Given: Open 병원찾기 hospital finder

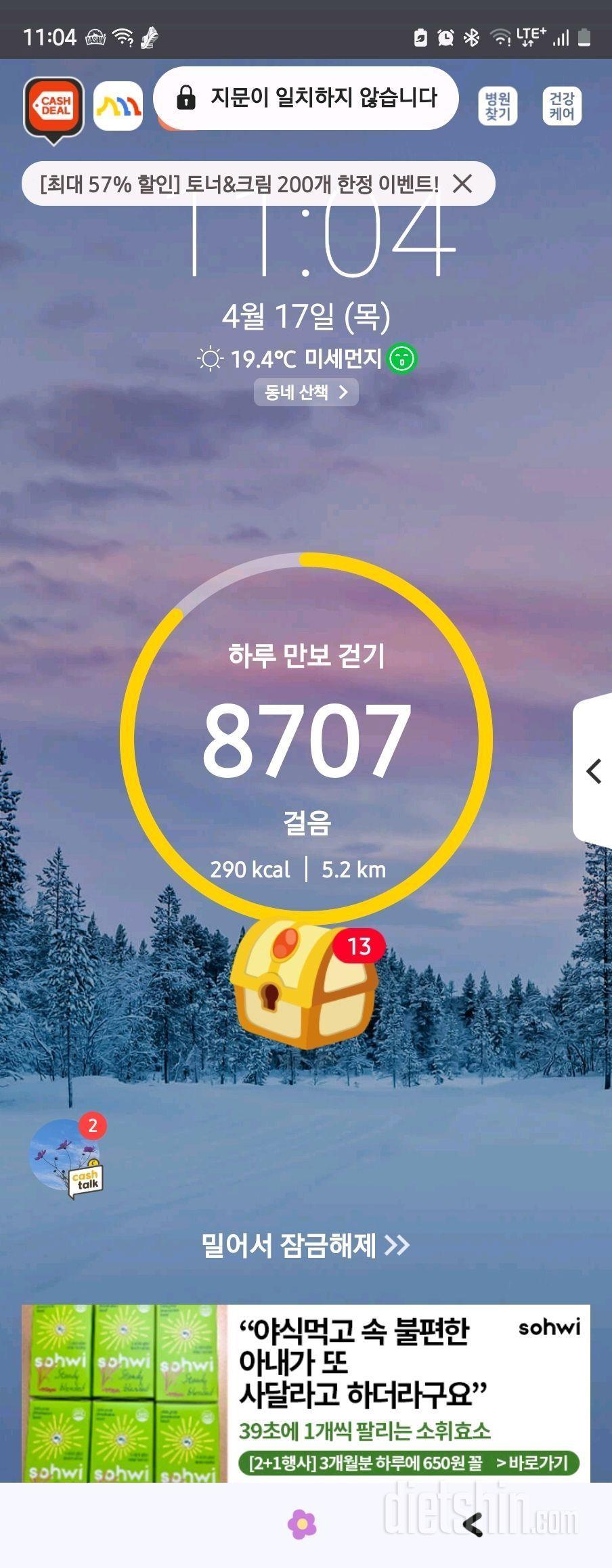Looking at the screenshot, I should pyautogui.click(x=498, y=106).
